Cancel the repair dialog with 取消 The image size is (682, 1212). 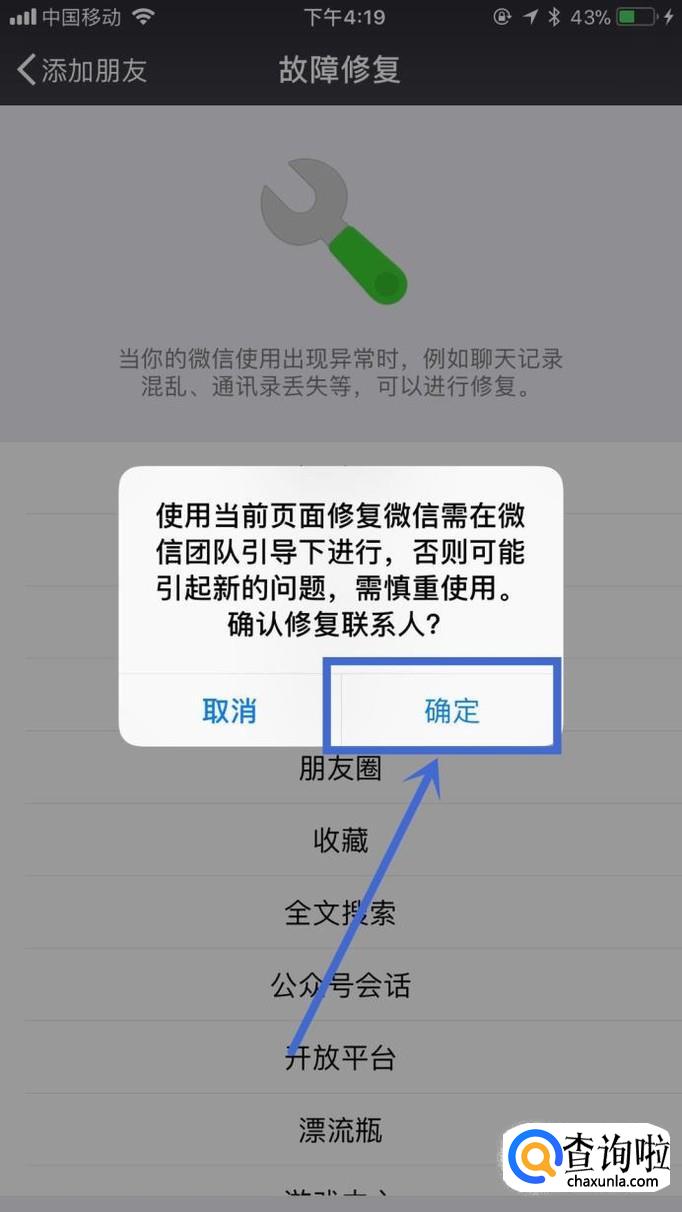(229, 711)
